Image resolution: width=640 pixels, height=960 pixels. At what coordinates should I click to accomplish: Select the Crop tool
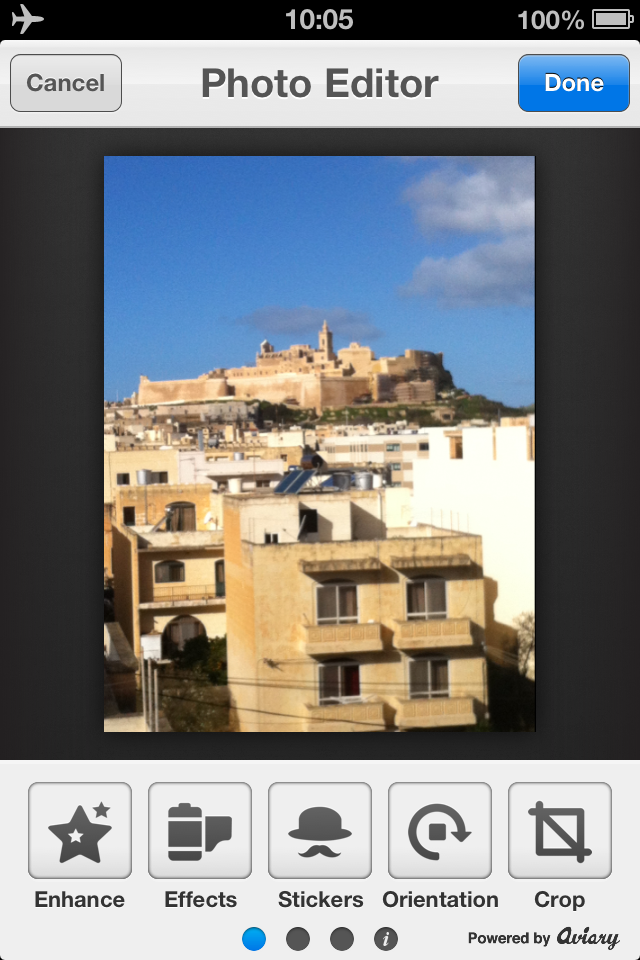560,831
